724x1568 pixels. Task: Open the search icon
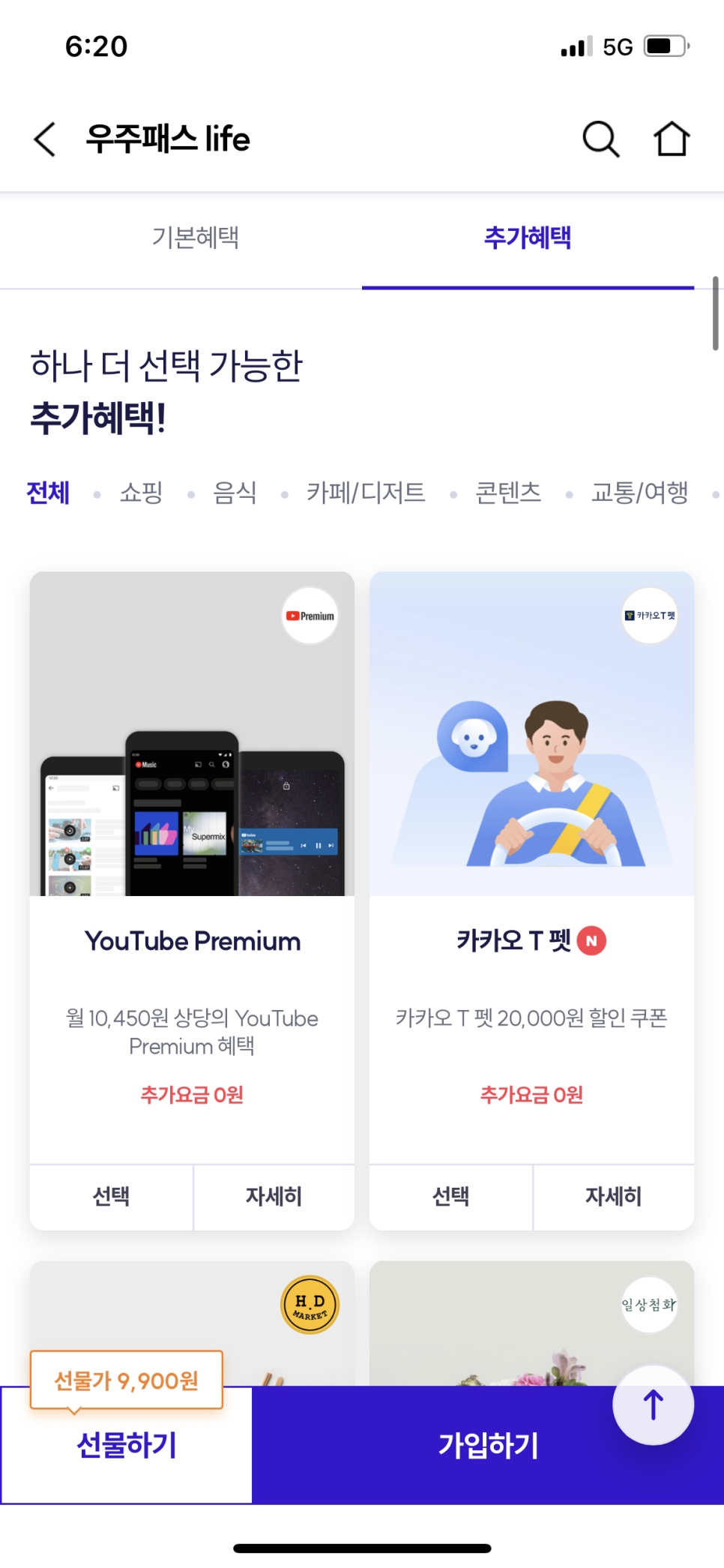pyautogui.click(x=600, y=139)
